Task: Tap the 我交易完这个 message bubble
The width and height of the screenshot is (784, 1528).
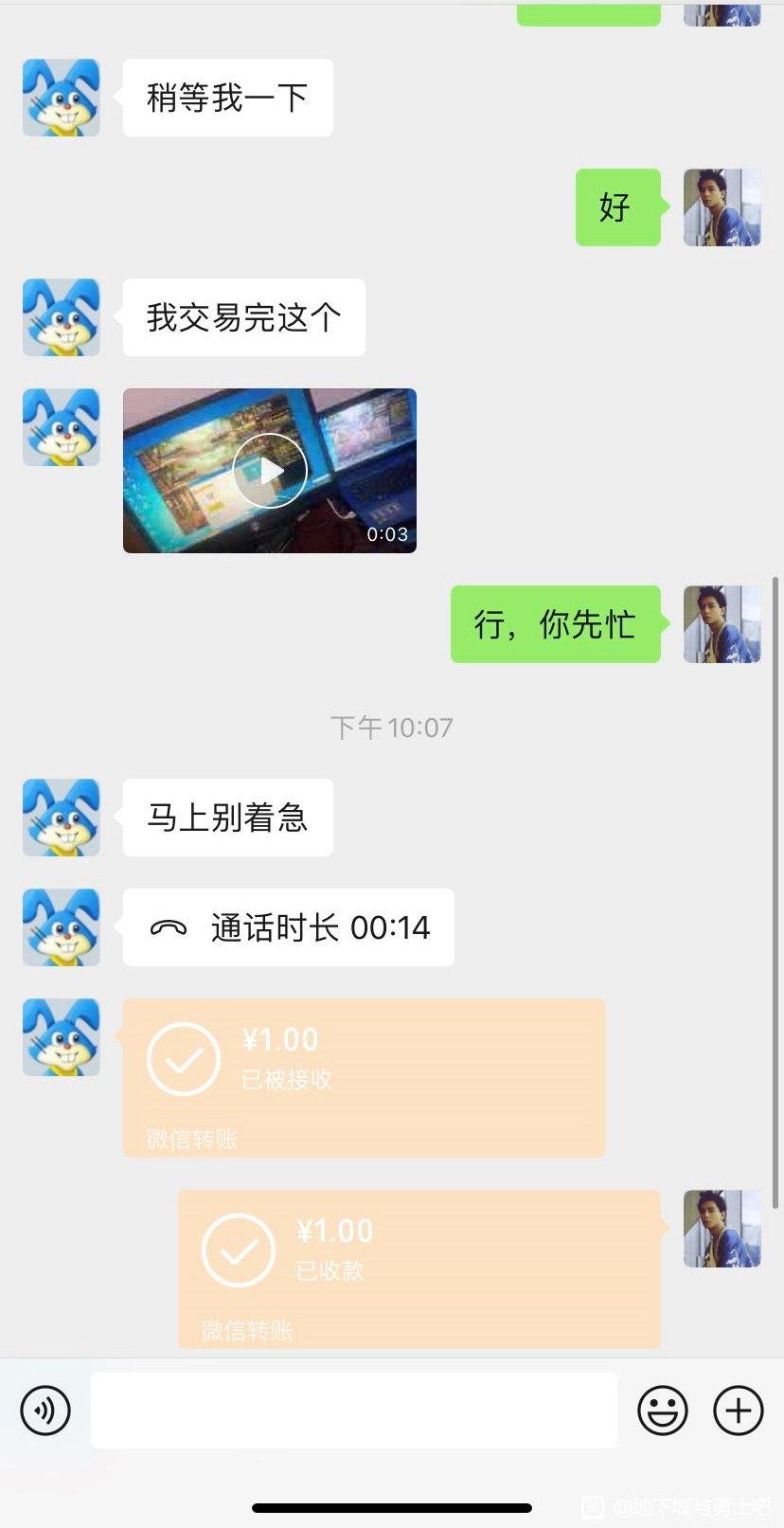Action: click(242, 317)
